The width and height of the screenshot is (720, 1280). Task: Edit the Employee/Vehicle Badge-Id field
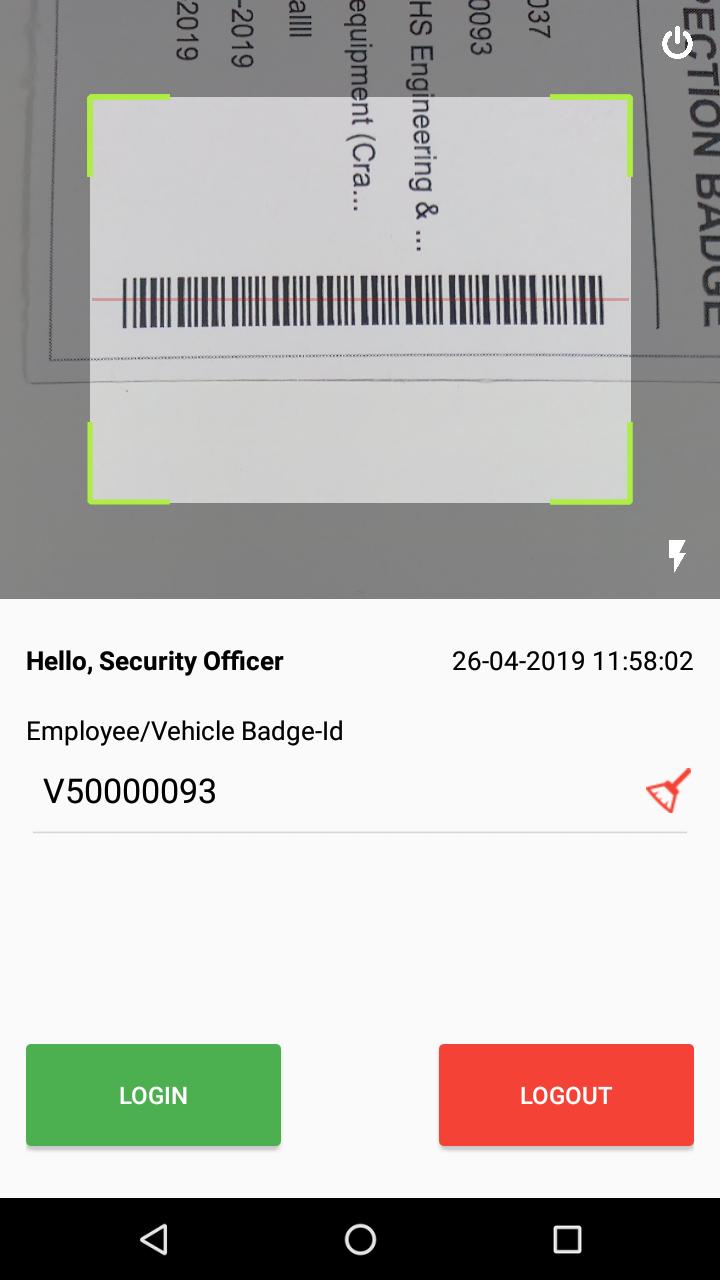(x=330, y=792)
